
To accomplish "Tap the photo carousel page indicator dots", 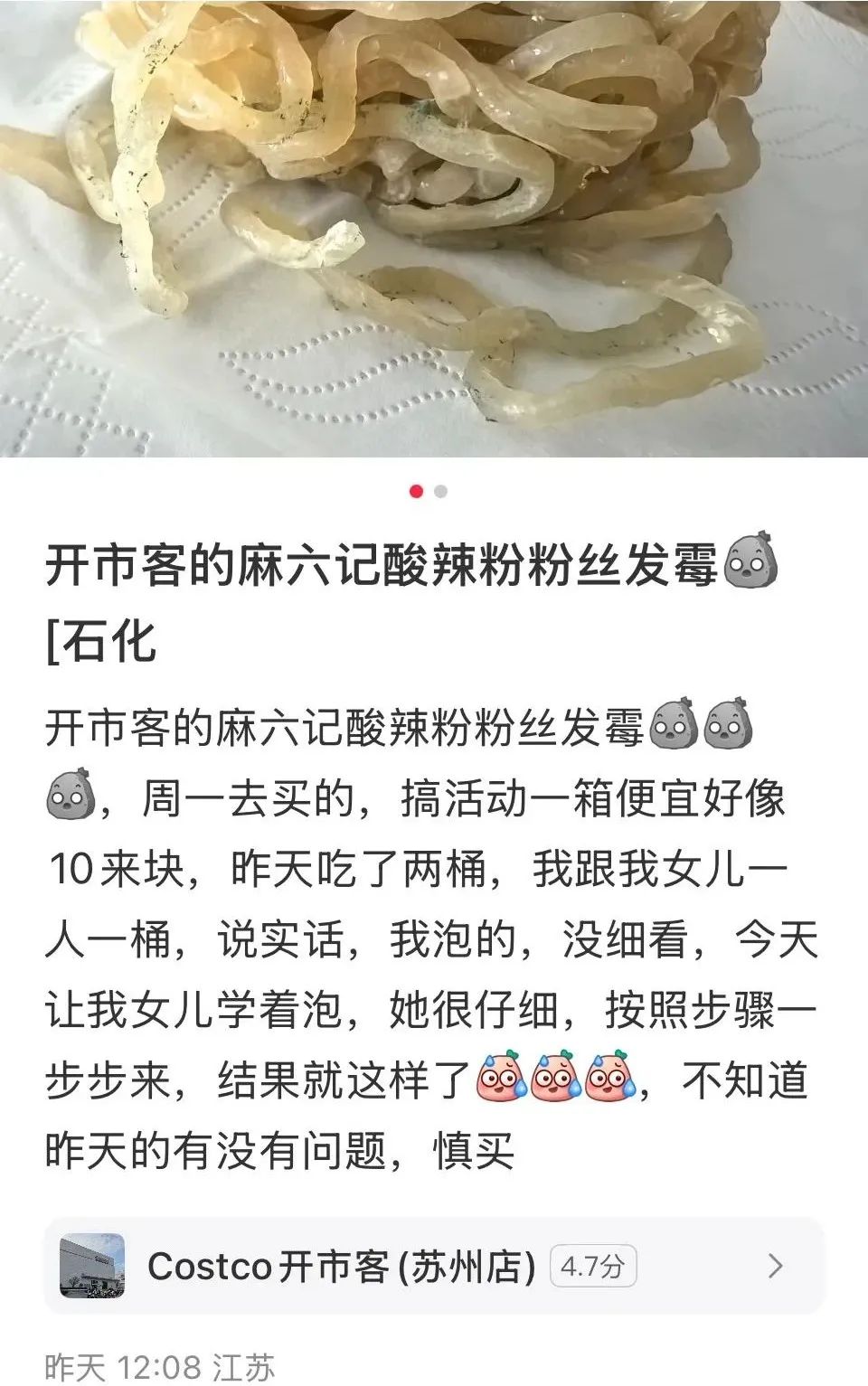I will point(428,492).
